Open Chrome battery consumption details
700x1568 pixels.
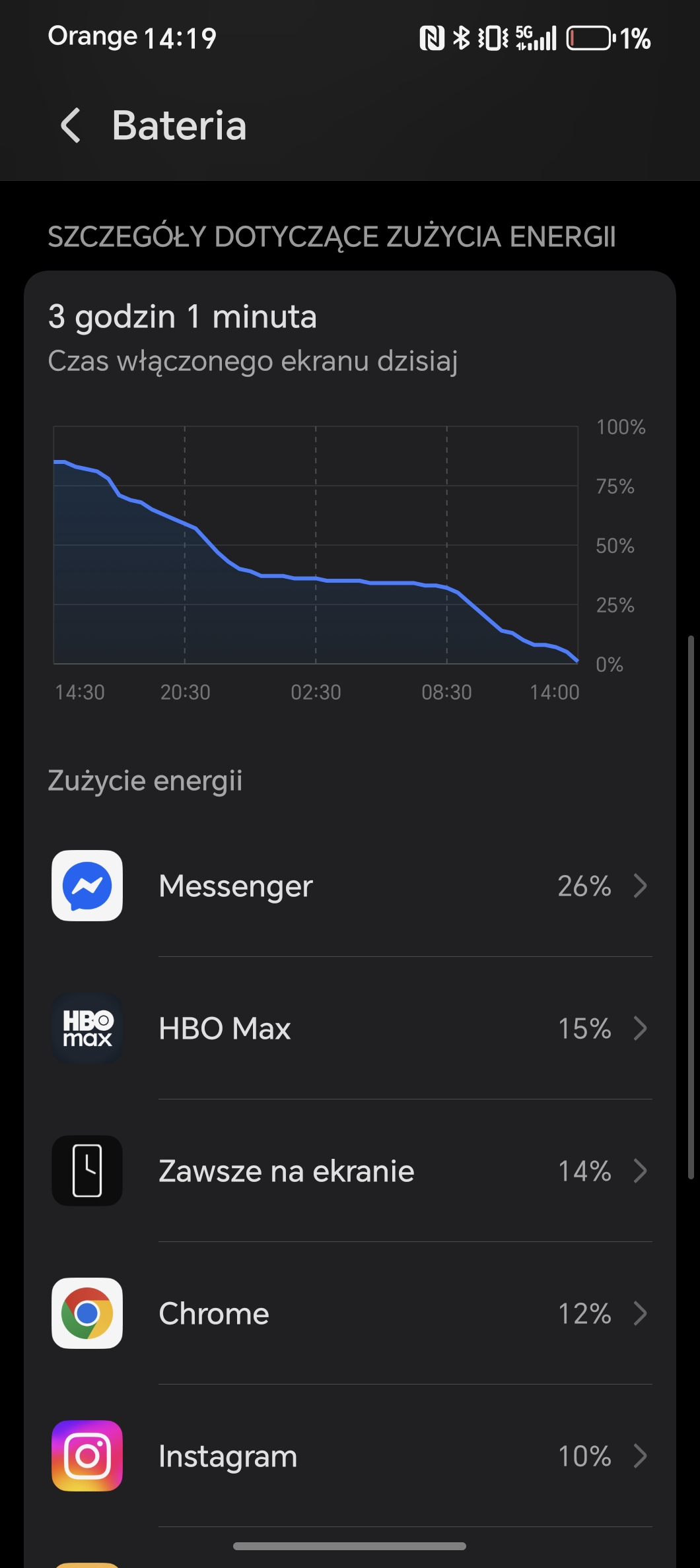[350, 1313]
